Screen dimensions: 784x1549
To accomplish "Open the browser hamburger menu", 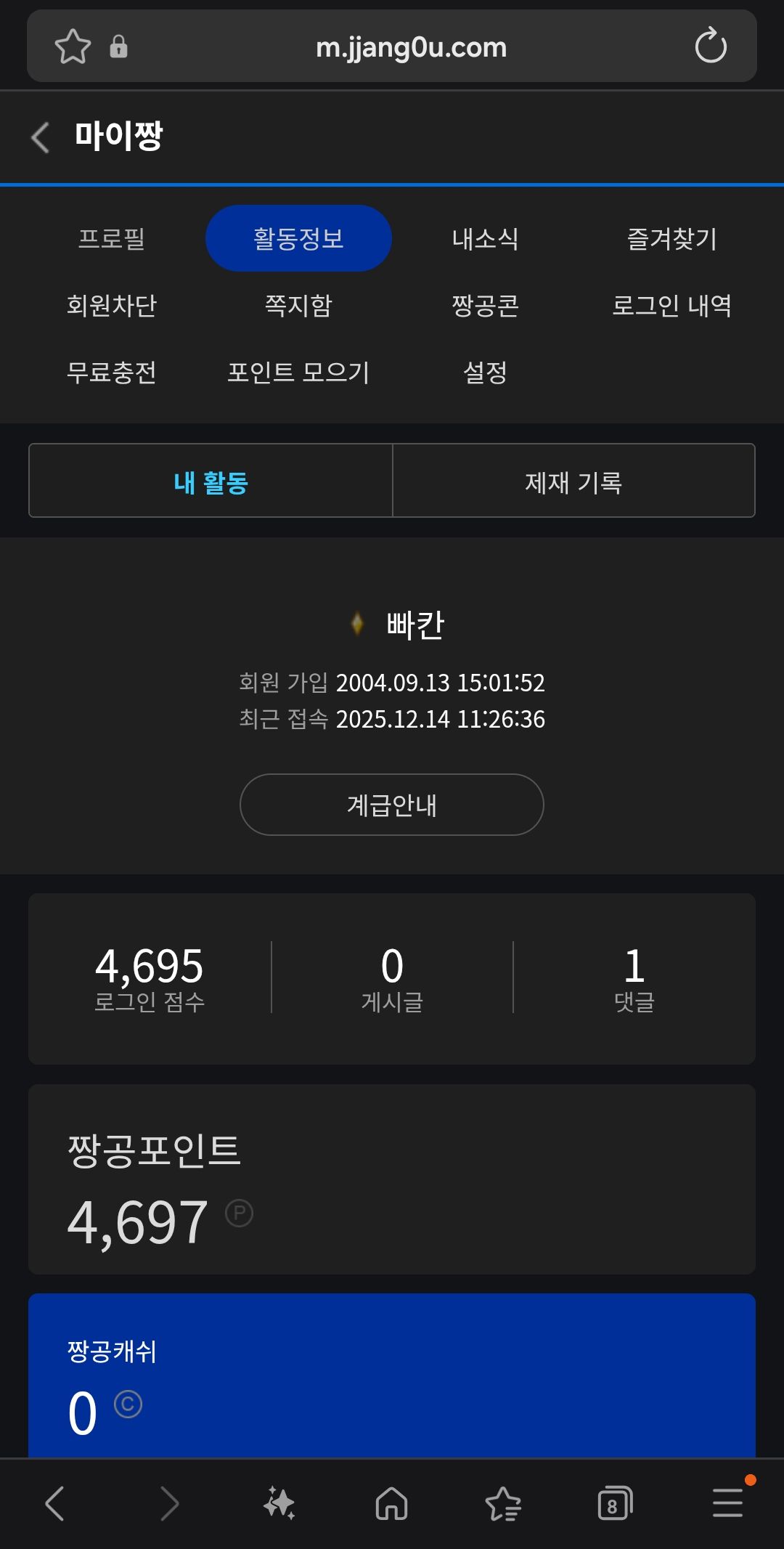I will [727, 1503].
